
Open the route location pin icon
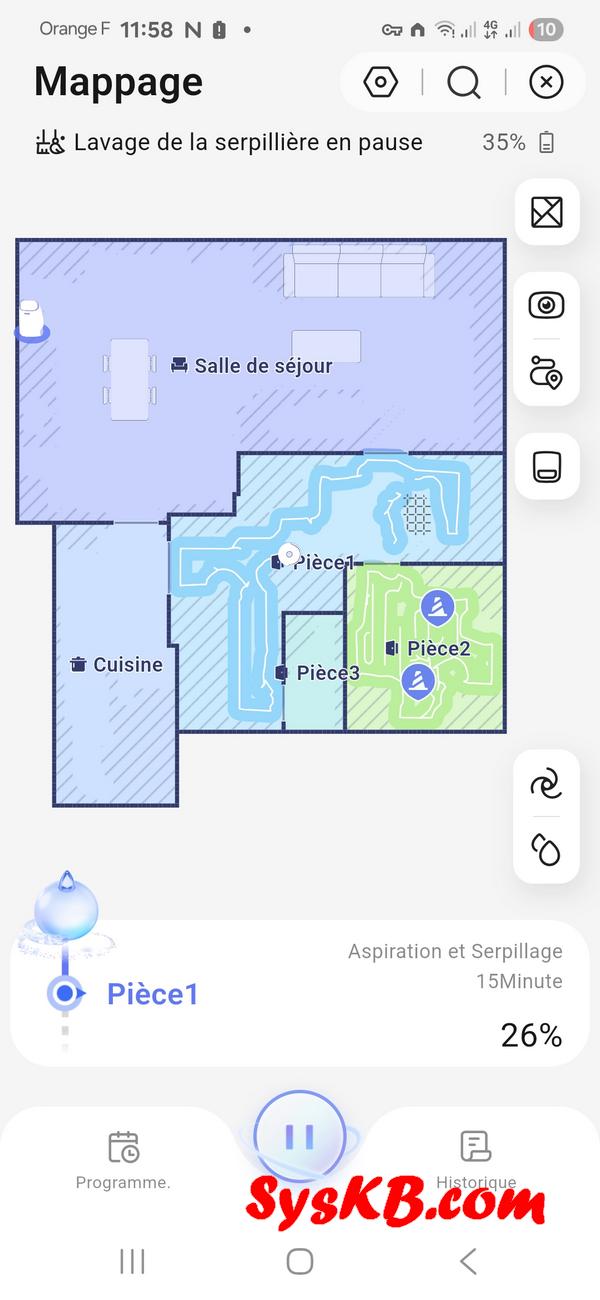tap(547, 372)
